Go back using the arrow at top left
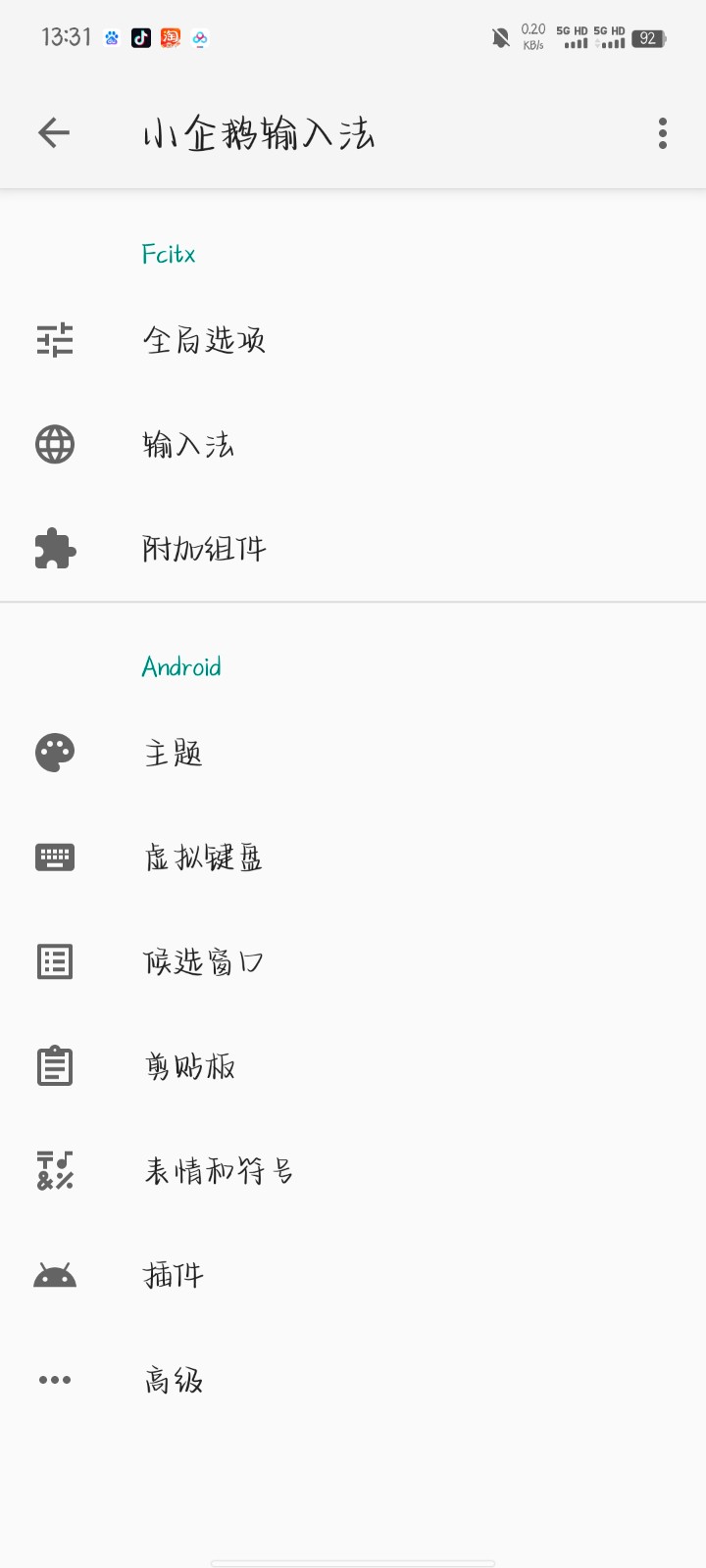 [x=54, y=132]
